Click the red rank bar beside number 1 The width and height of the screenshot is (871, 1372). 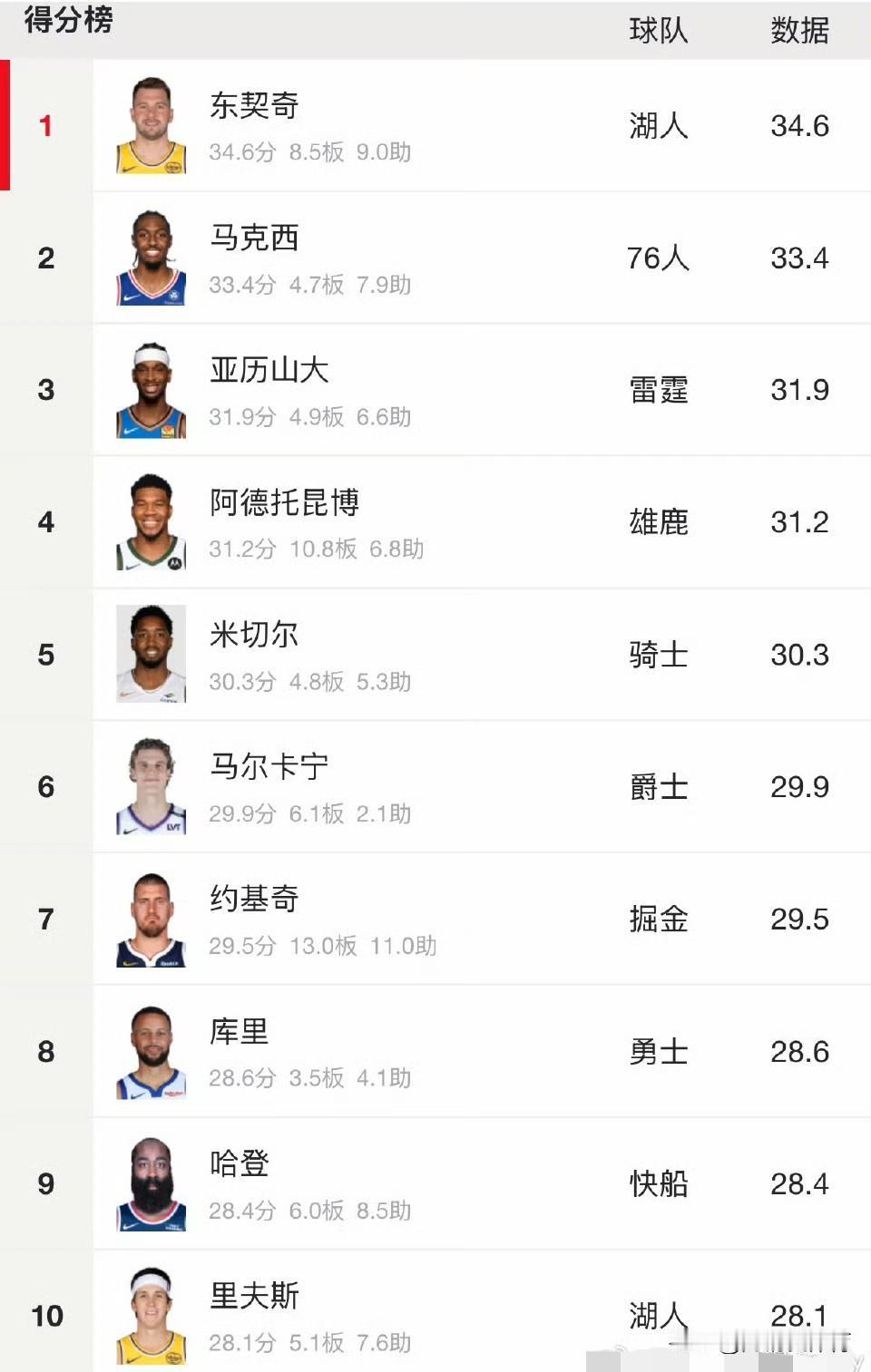click(x=6, y=125)
